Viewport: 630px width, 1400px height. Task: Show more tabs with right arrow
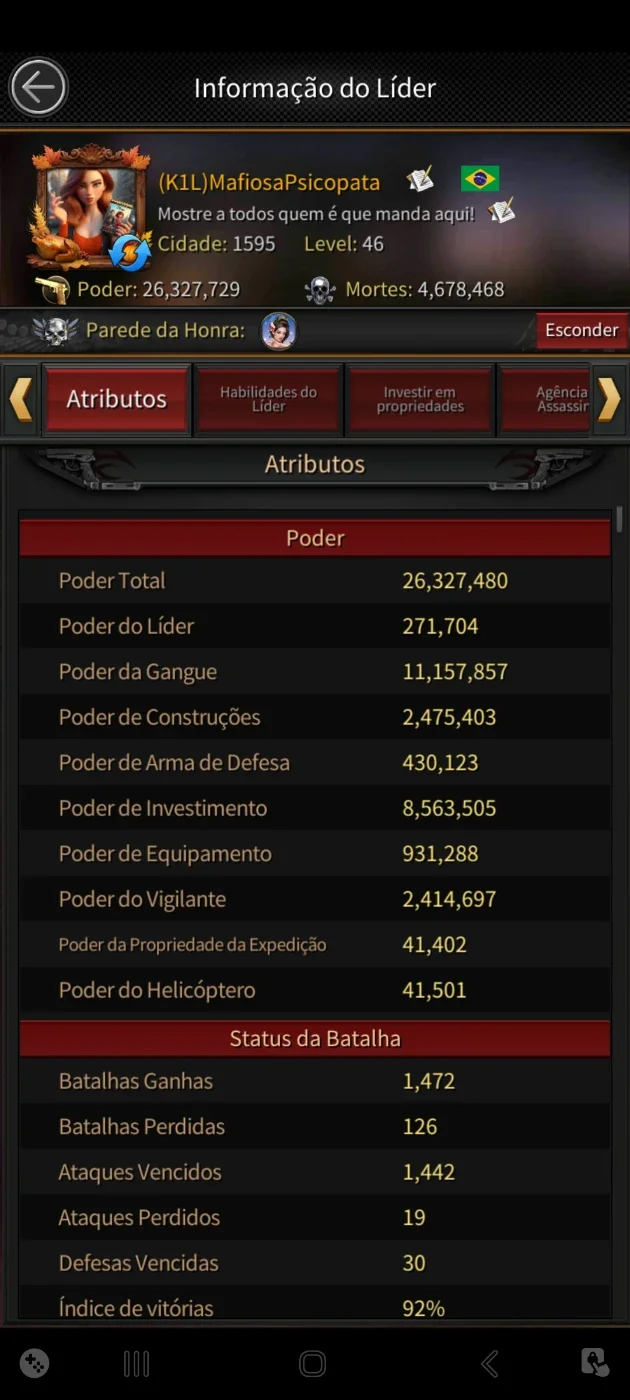pyautogui.click(x=609, y=399)
